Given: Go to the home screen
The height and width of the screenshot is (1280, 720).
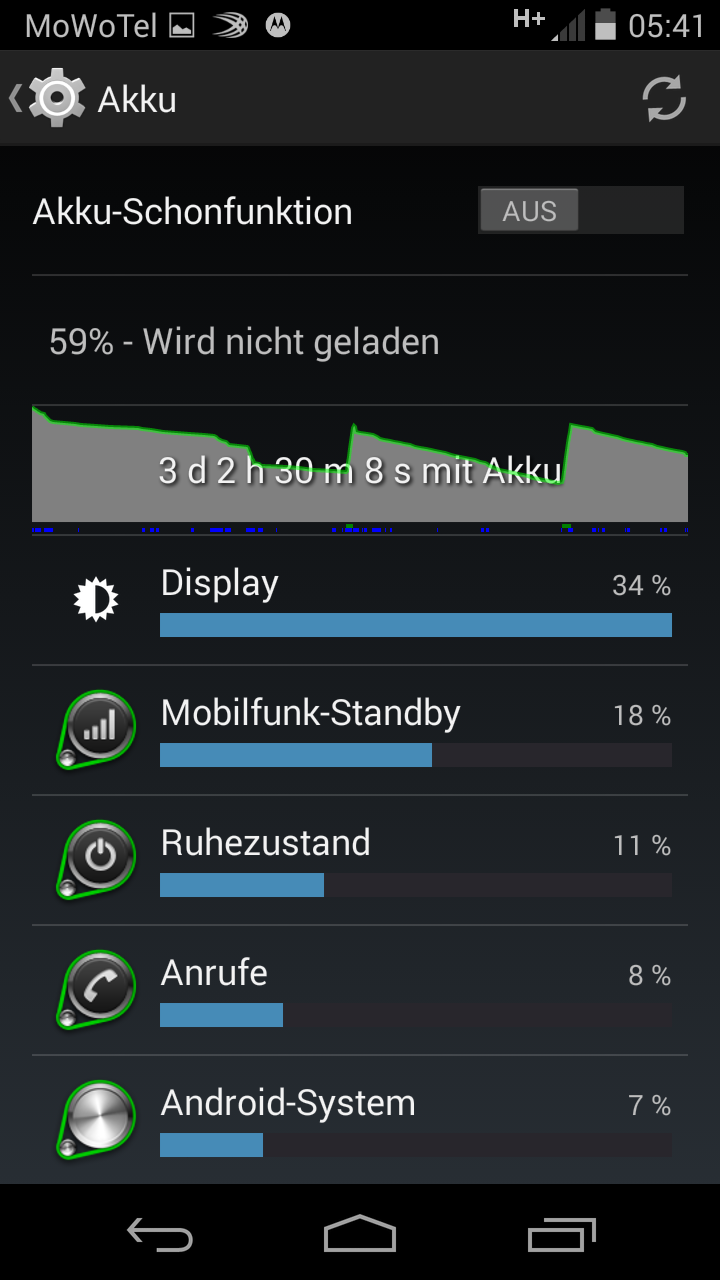Looking at the screenshot, I should click(x=360, y=1234).
